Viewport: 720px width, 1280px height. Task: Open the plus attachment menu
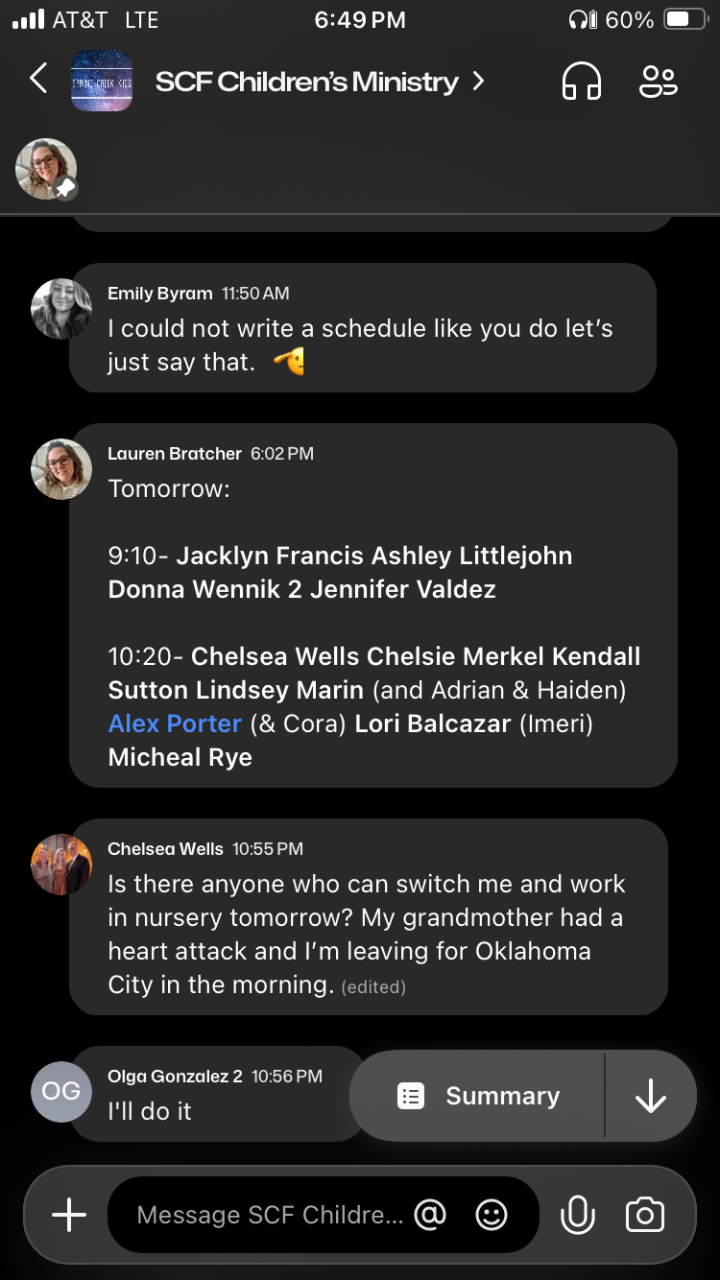pos(69,1215)
